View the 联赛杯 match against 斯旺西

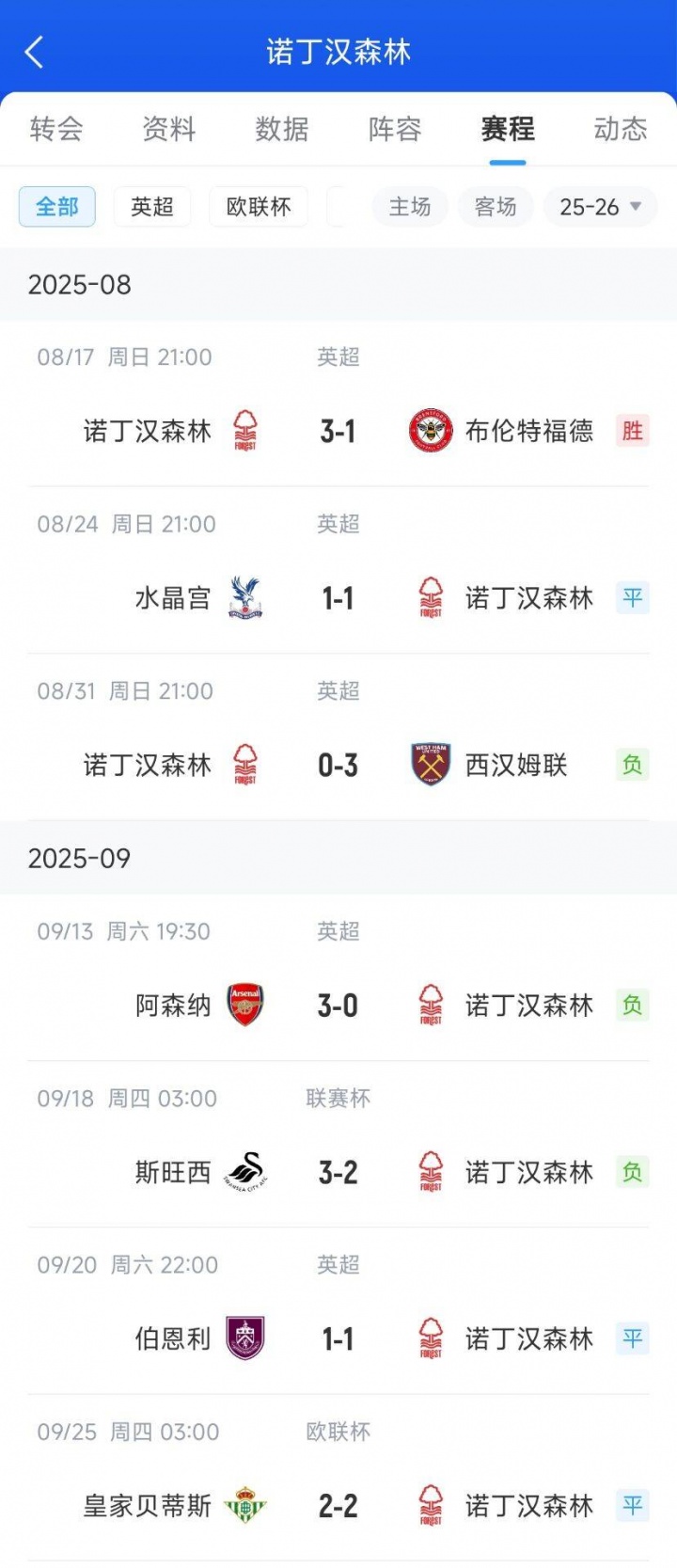(x=338, y=1172)
